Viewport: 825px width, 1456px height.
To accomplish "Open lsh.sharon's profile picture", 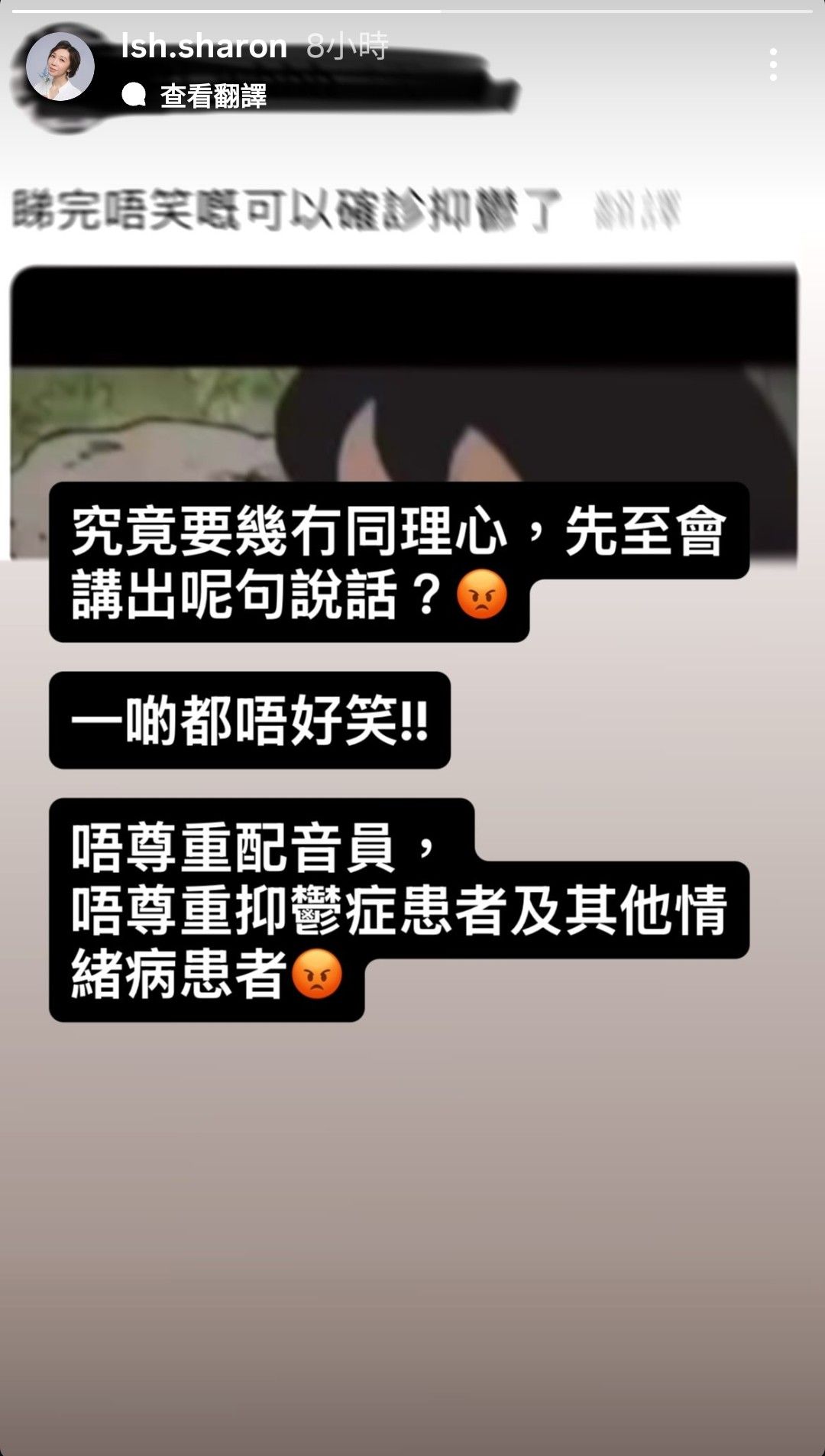I will click(x=60, y=67).
